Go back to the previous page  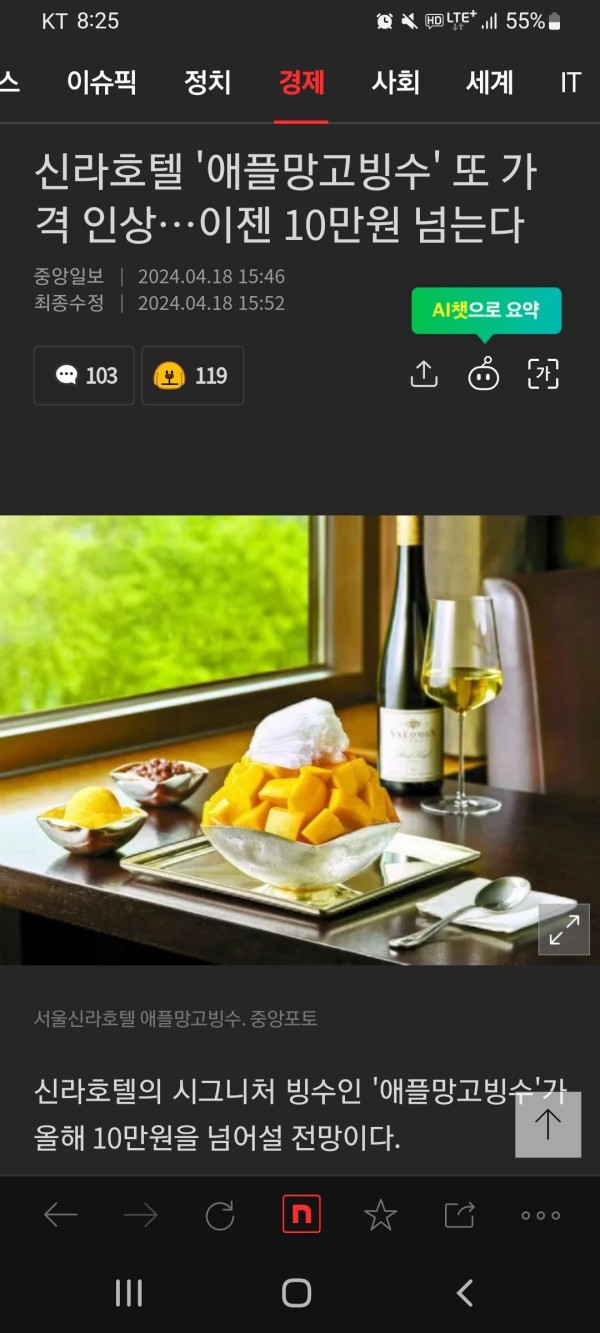(61, 1215)
